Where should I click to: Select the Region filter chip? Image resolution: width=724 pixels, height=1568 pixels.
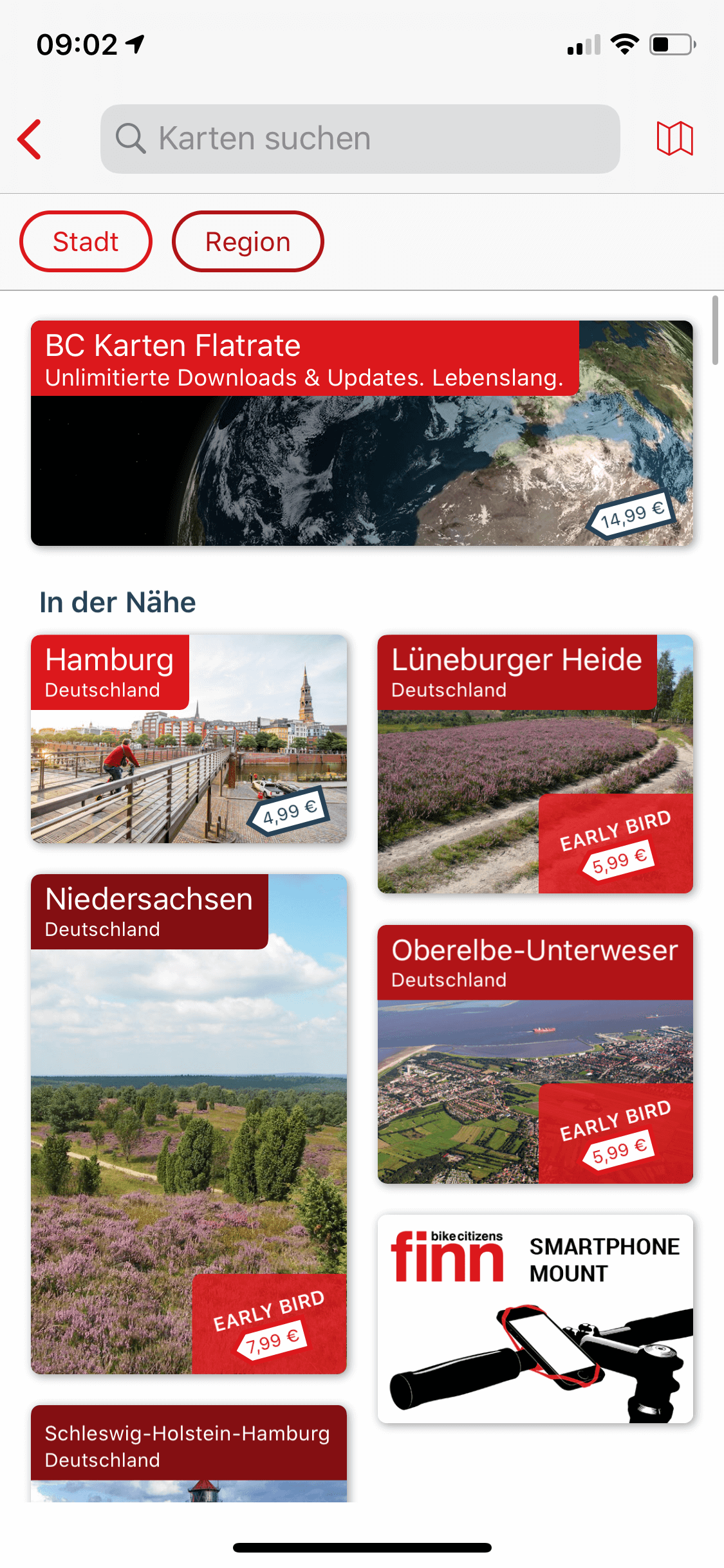point(248,242)
